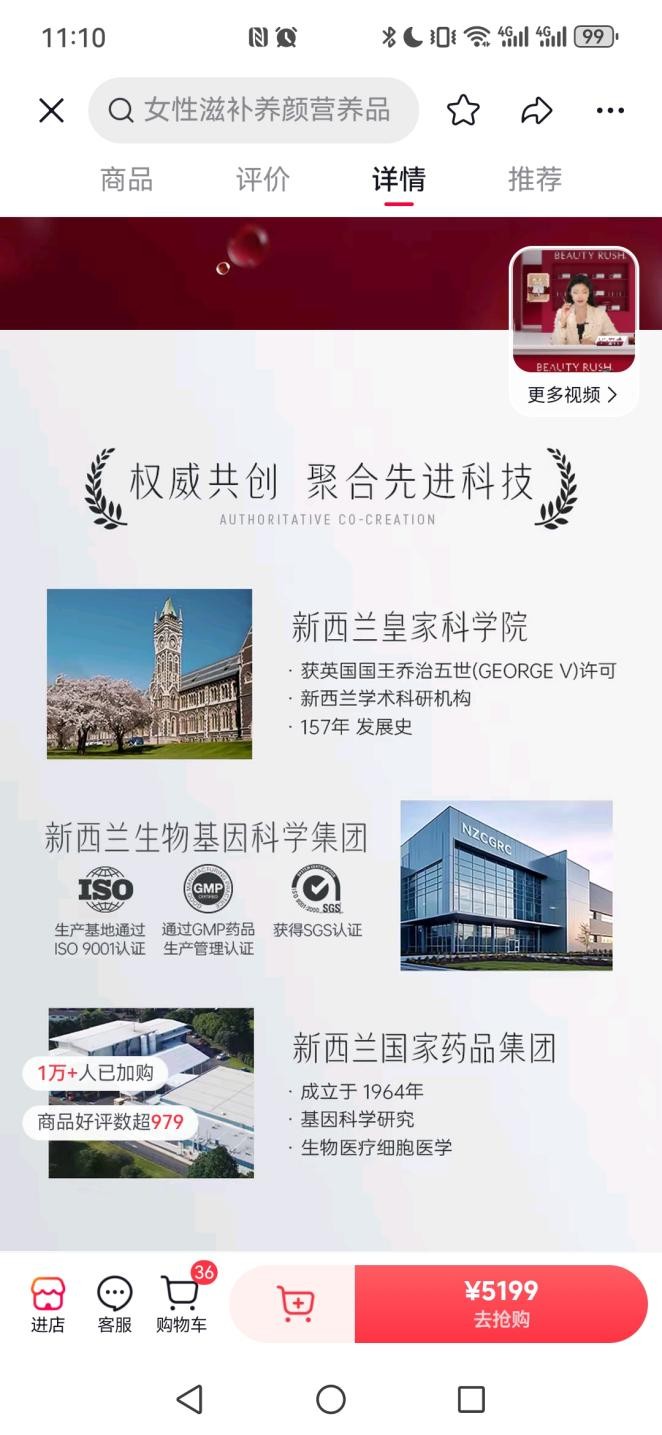Open the 购物车 shopping cart
This screenshot has width=662, height=1435.
182,1304
